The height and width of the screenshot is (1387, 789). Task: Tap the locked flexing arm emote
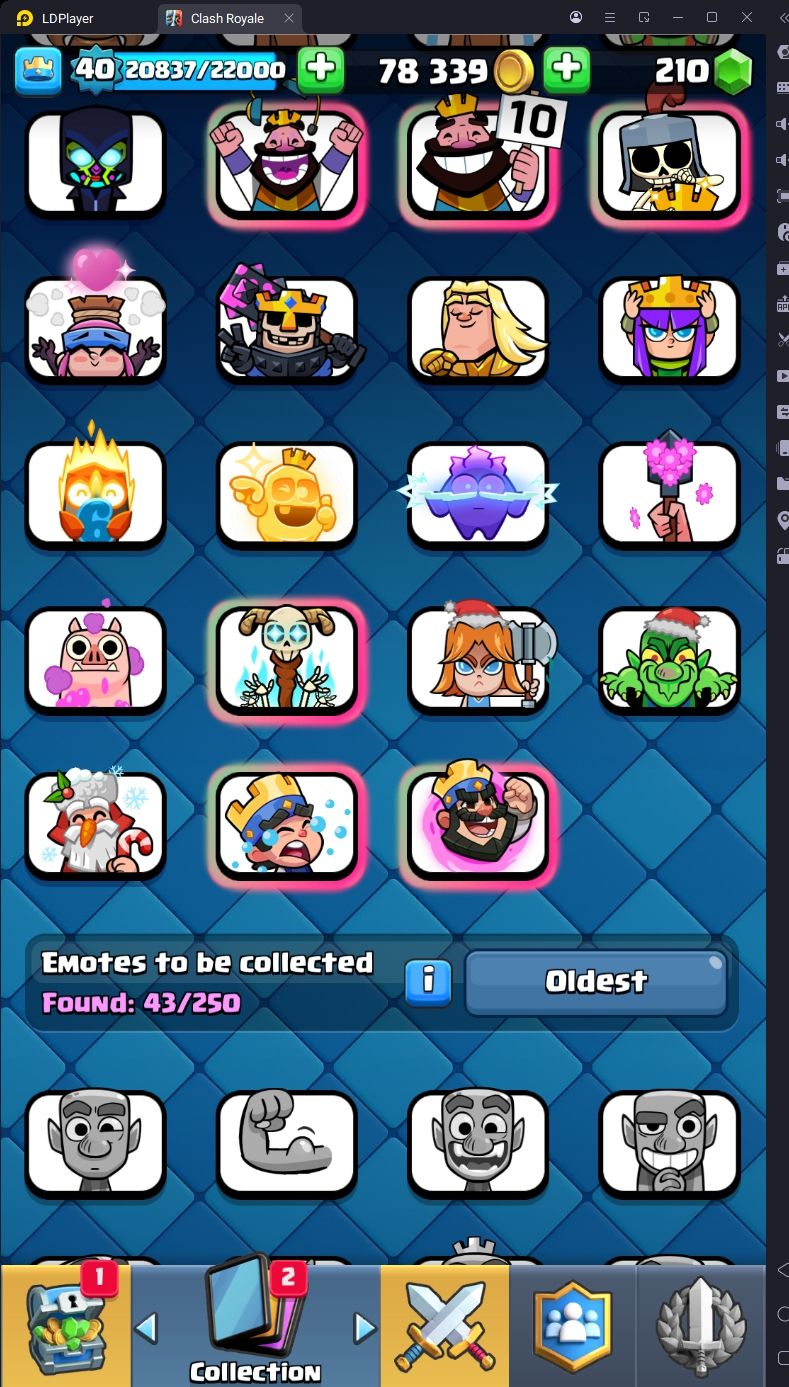click(287, 1143)
